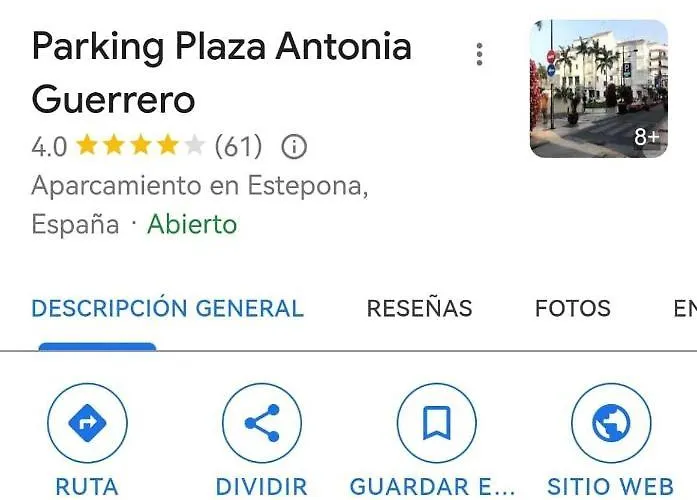697x500 pixels.
Task: Save this place with Guardar
Action: (x=436, y=424)
